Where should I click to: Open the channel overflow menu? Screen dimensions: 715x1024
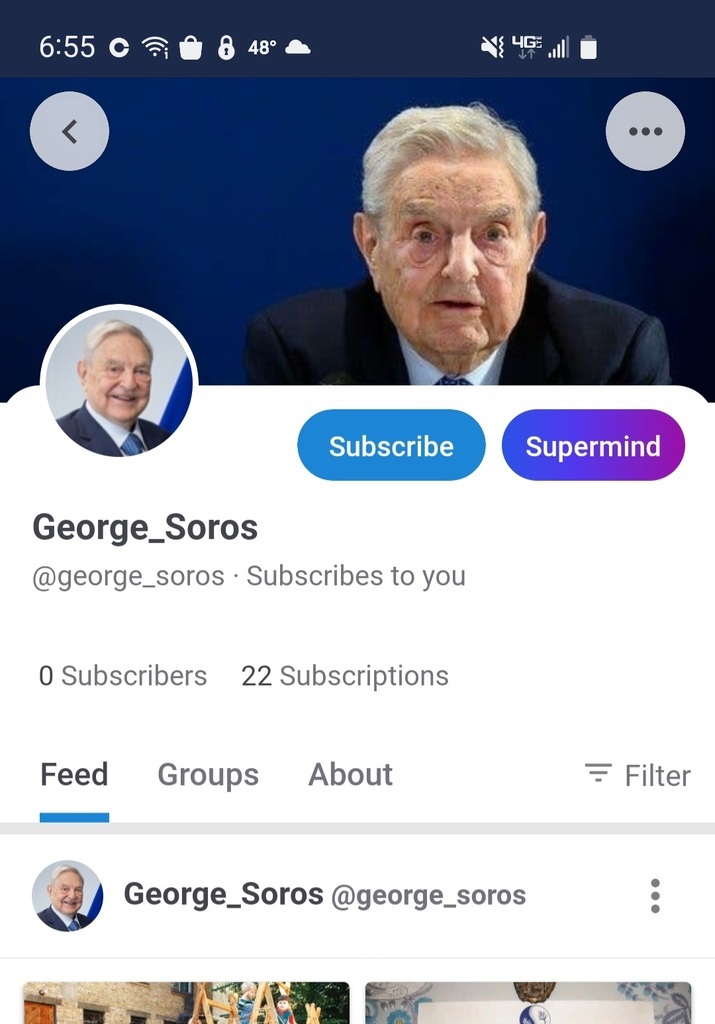click(x=645, y=131)
